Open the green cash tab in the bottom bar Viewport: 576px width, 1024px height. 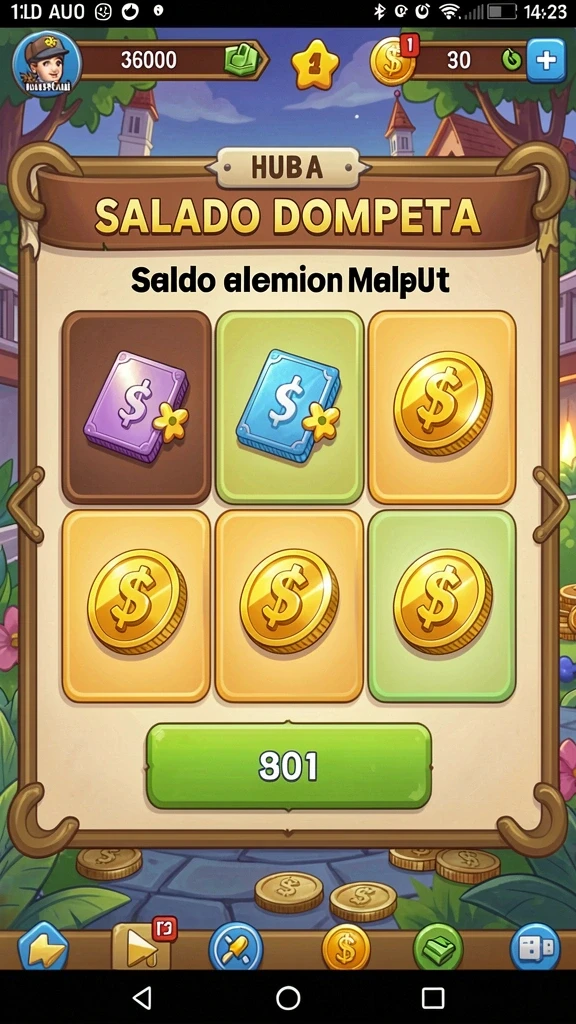[438, 947]
